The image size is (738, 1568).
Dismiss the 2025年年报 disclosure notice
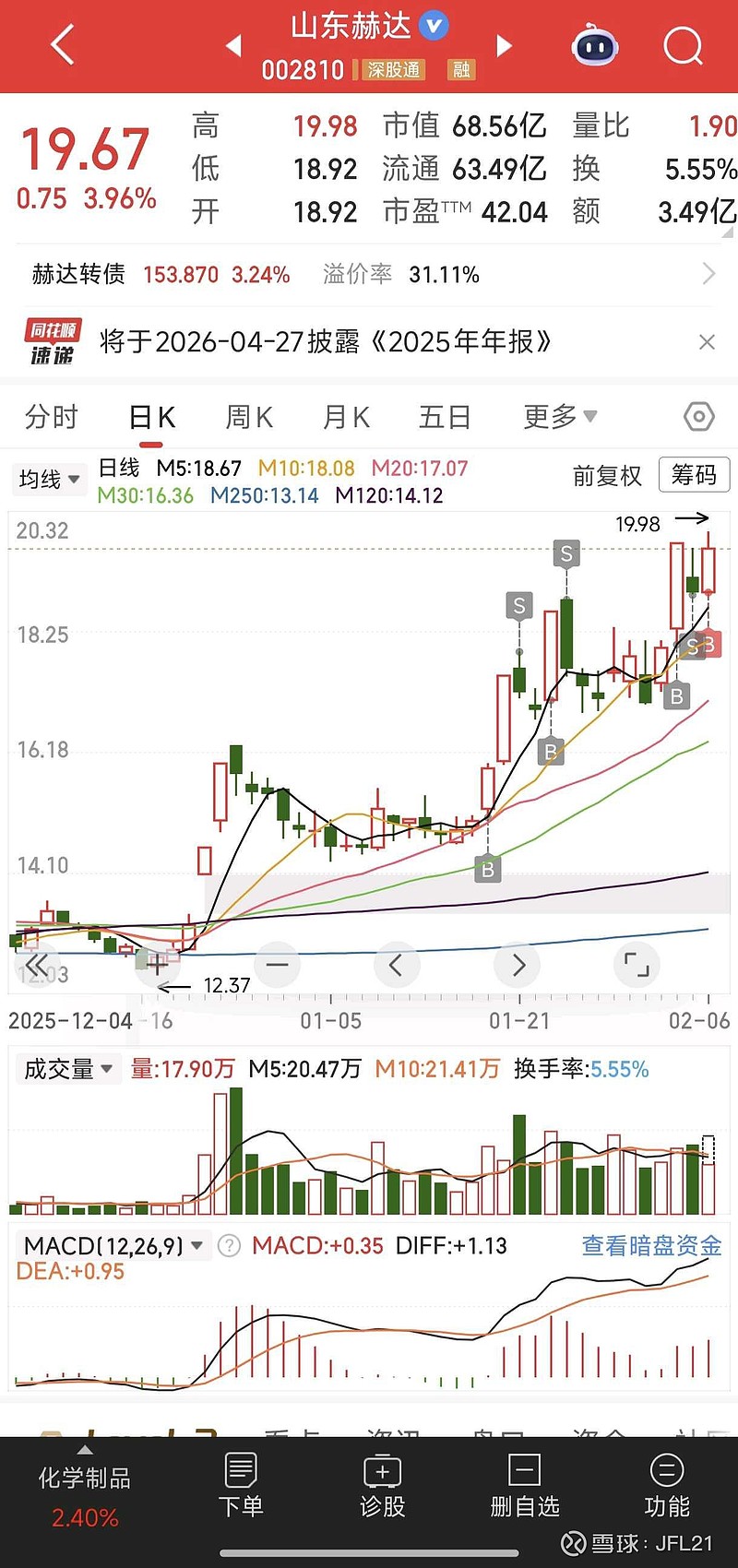pyautogui.click(x=707, y=342)
